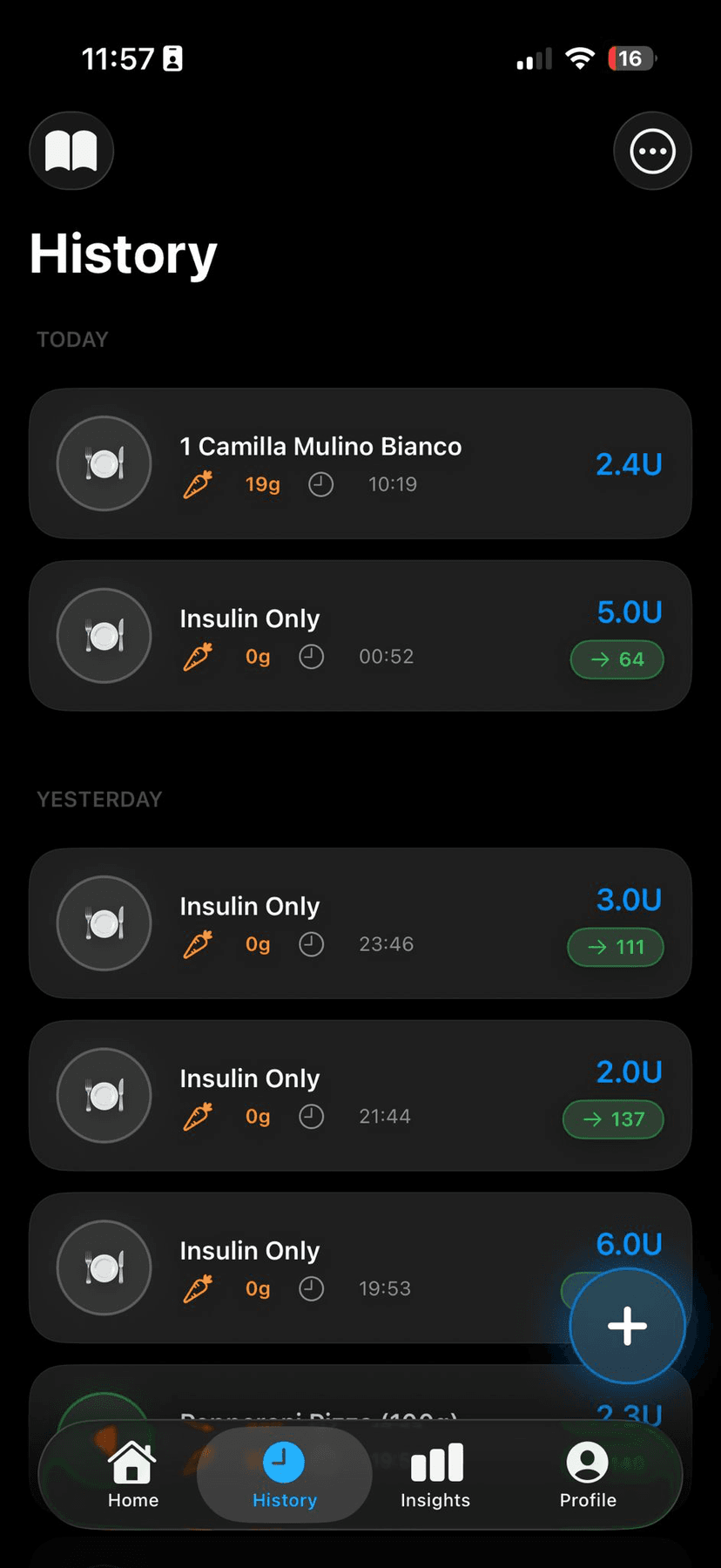
Task: Select the Insights bar-chart icon
Action: (x=435, y=1461)
